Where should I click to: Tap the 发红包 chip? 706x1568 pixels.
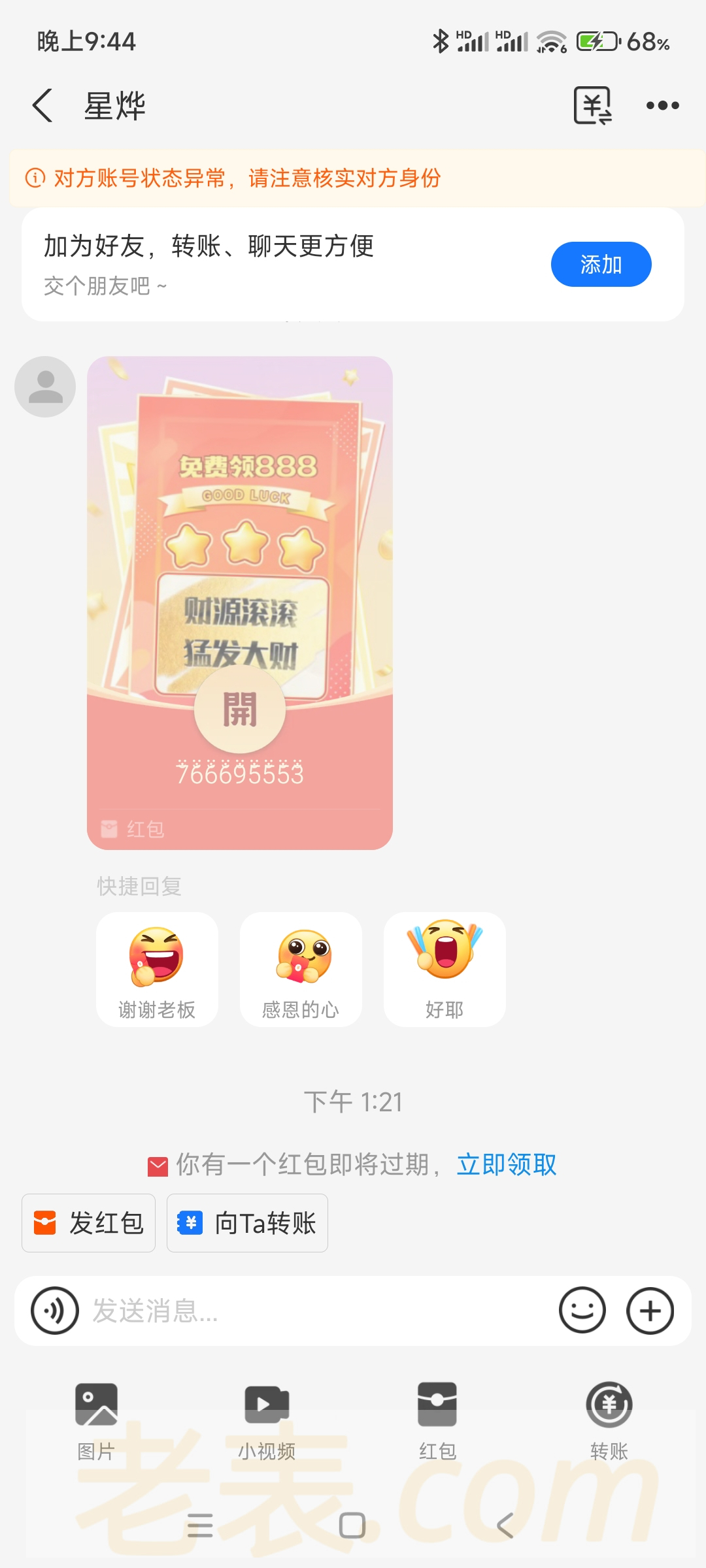point(89,1223)
